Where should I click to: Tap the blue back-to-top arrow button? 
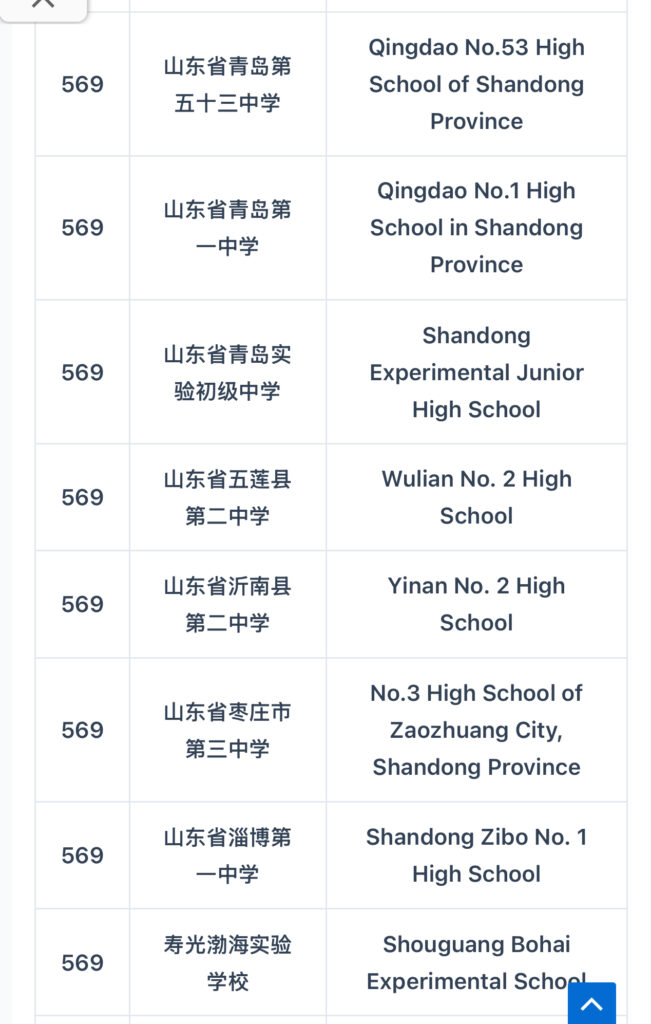[x=592, y=1003]
